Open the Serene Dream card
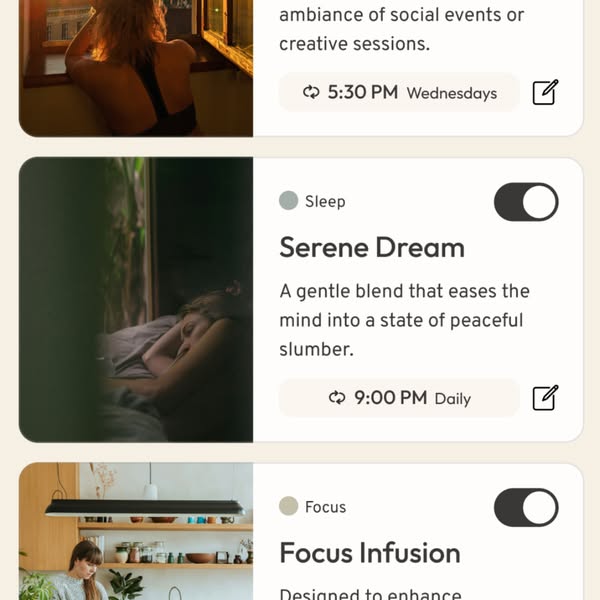This screenshot has height=600, width=600. [371, 248]
